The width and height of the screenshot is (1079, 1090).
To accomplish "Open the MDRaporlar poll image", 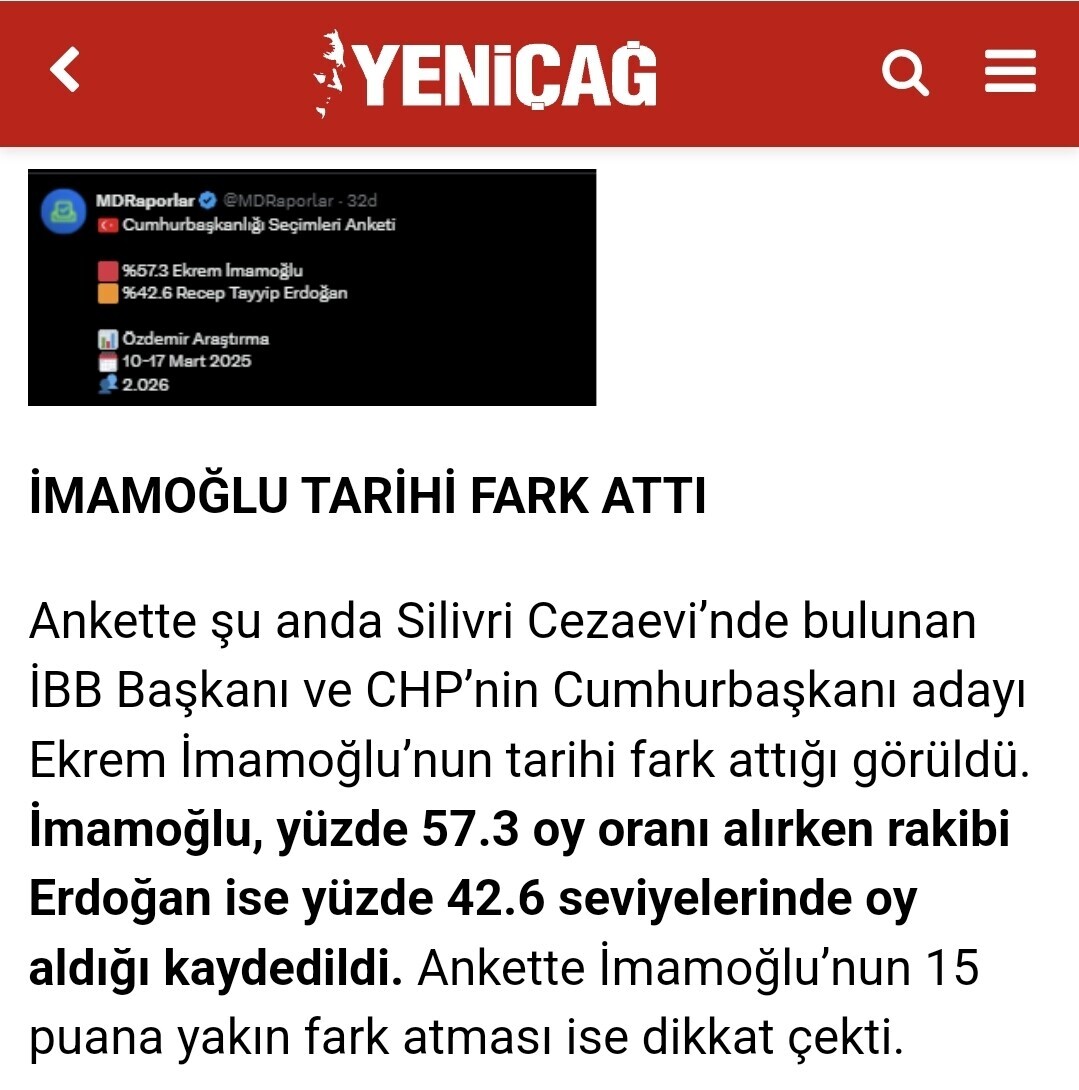I will 312,288.
